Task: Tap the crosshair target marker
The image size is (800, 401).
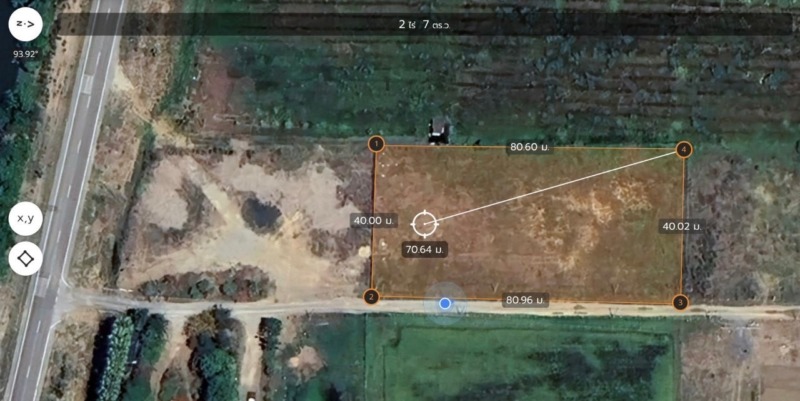Action: click(x=424, y=222)
